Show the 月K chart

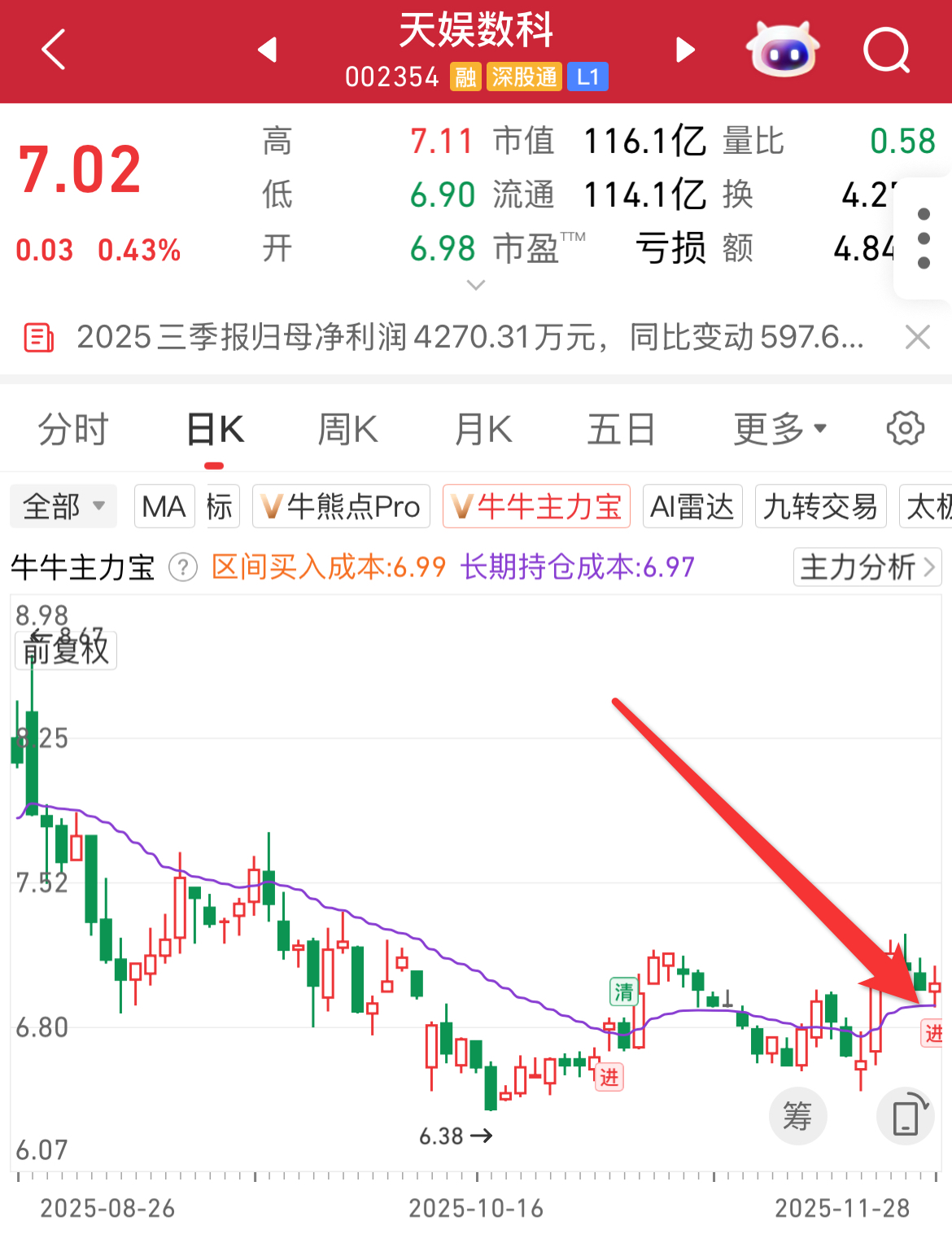coord(483,430)
